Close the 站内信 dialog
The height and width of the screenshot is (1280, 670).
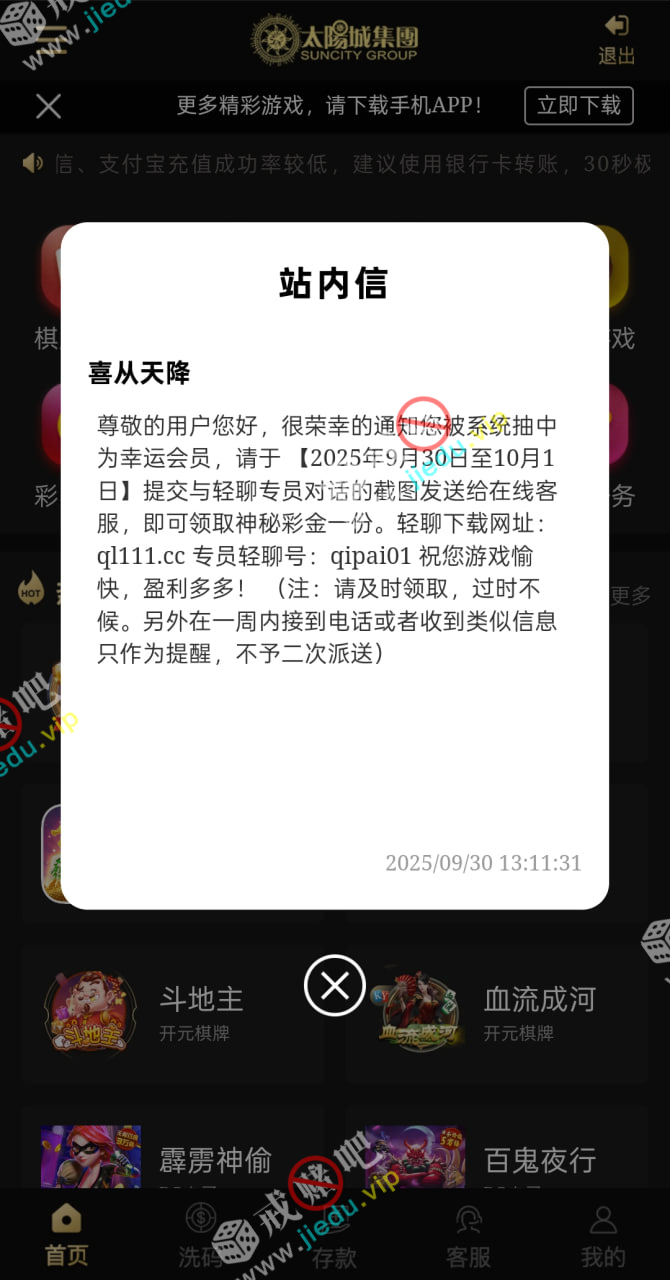[334, 986]
